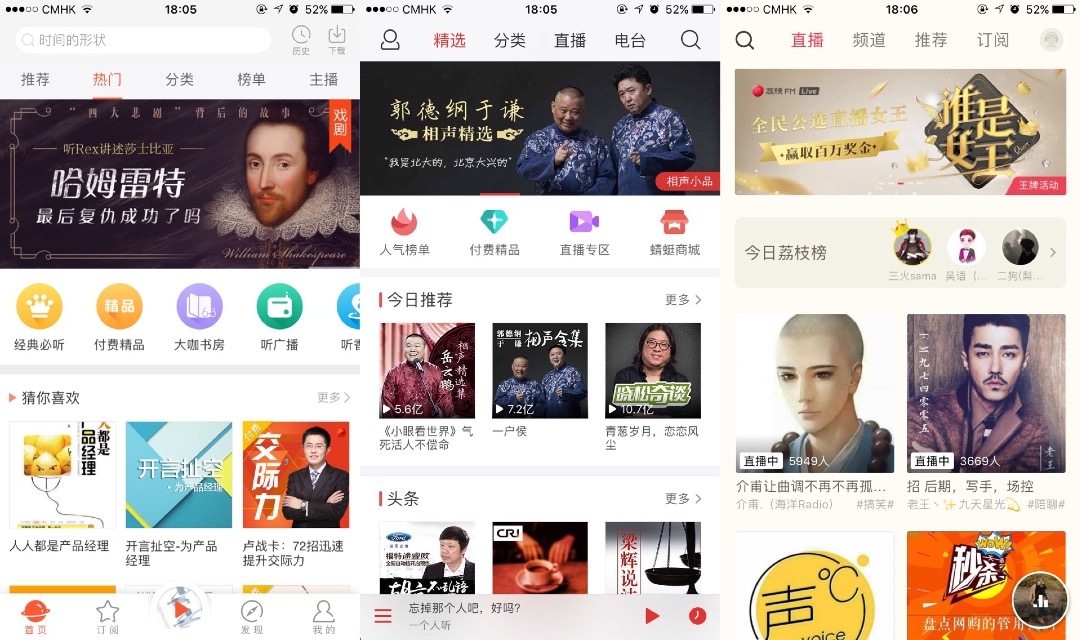Go to the 我的 tab in bottom bar

pyautogui.click(x=324, y=616)
